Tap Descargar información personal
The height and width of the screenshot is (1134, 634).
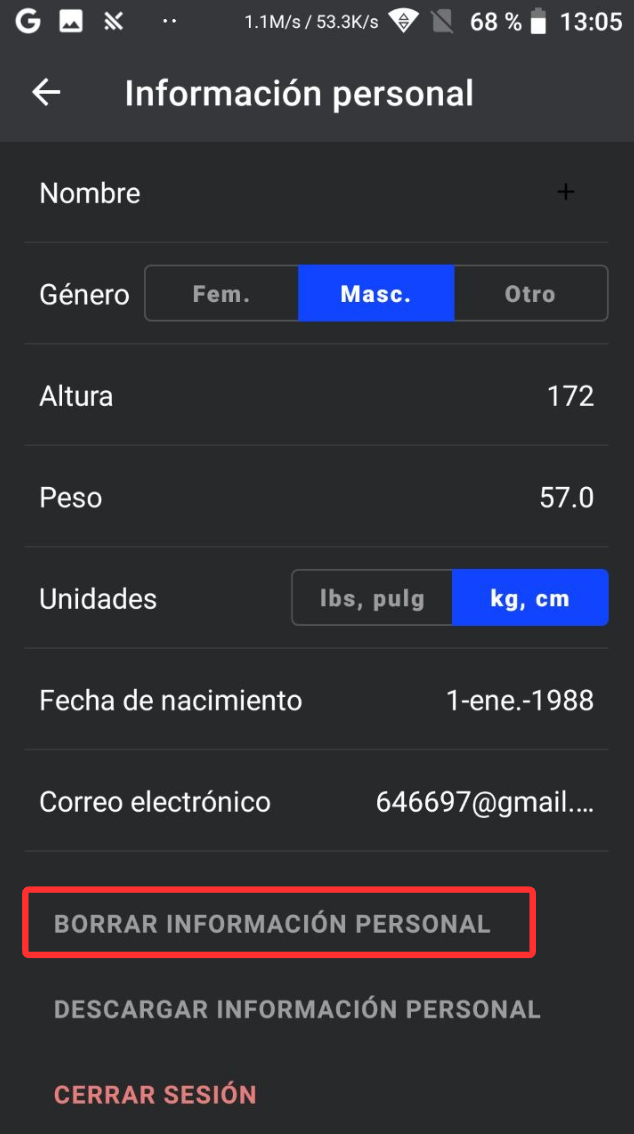297,1009
